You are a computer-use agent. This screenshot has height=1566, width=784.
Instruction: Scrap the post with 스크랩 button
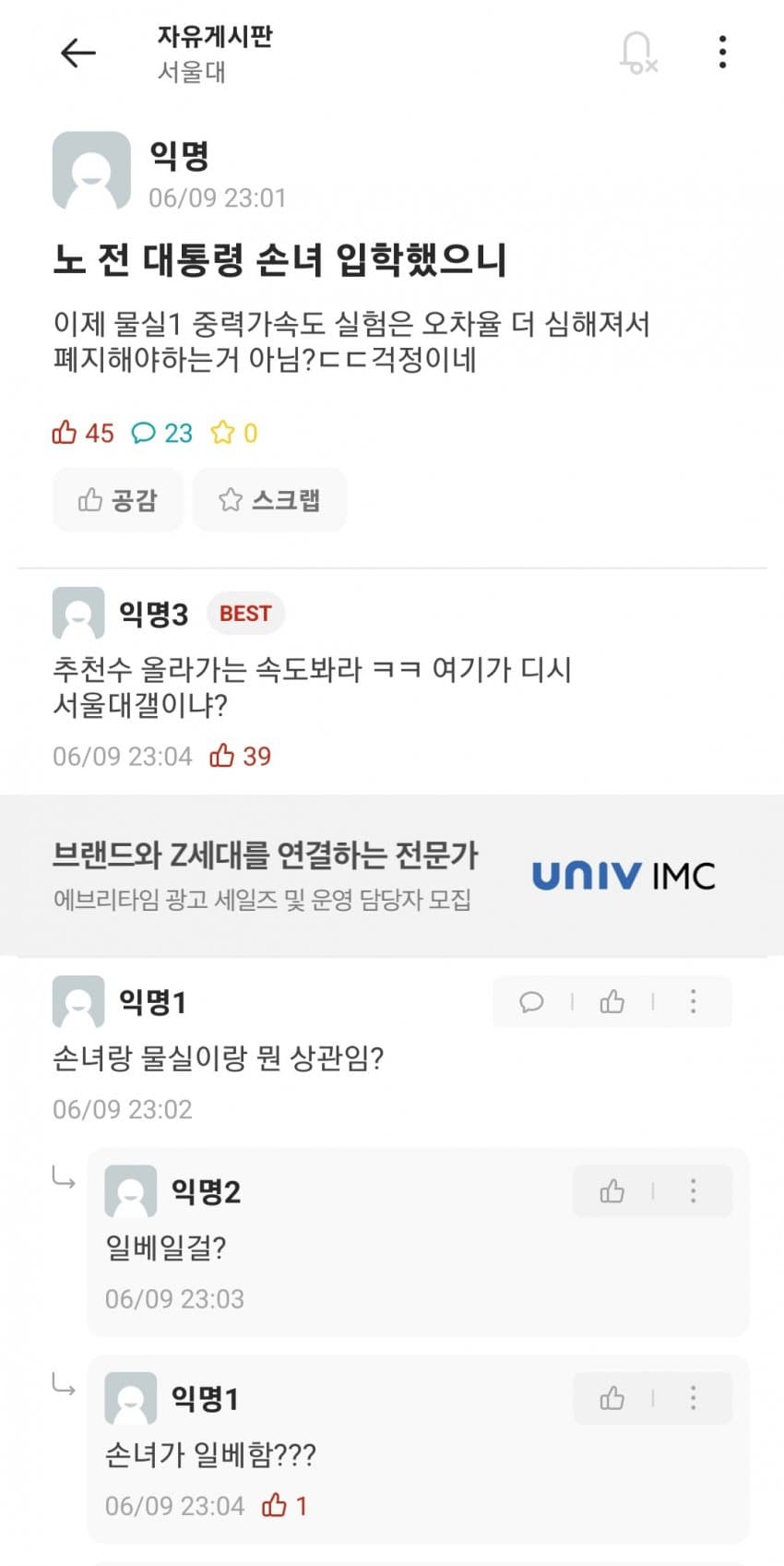pyautogui.click(x=270, y=500)
